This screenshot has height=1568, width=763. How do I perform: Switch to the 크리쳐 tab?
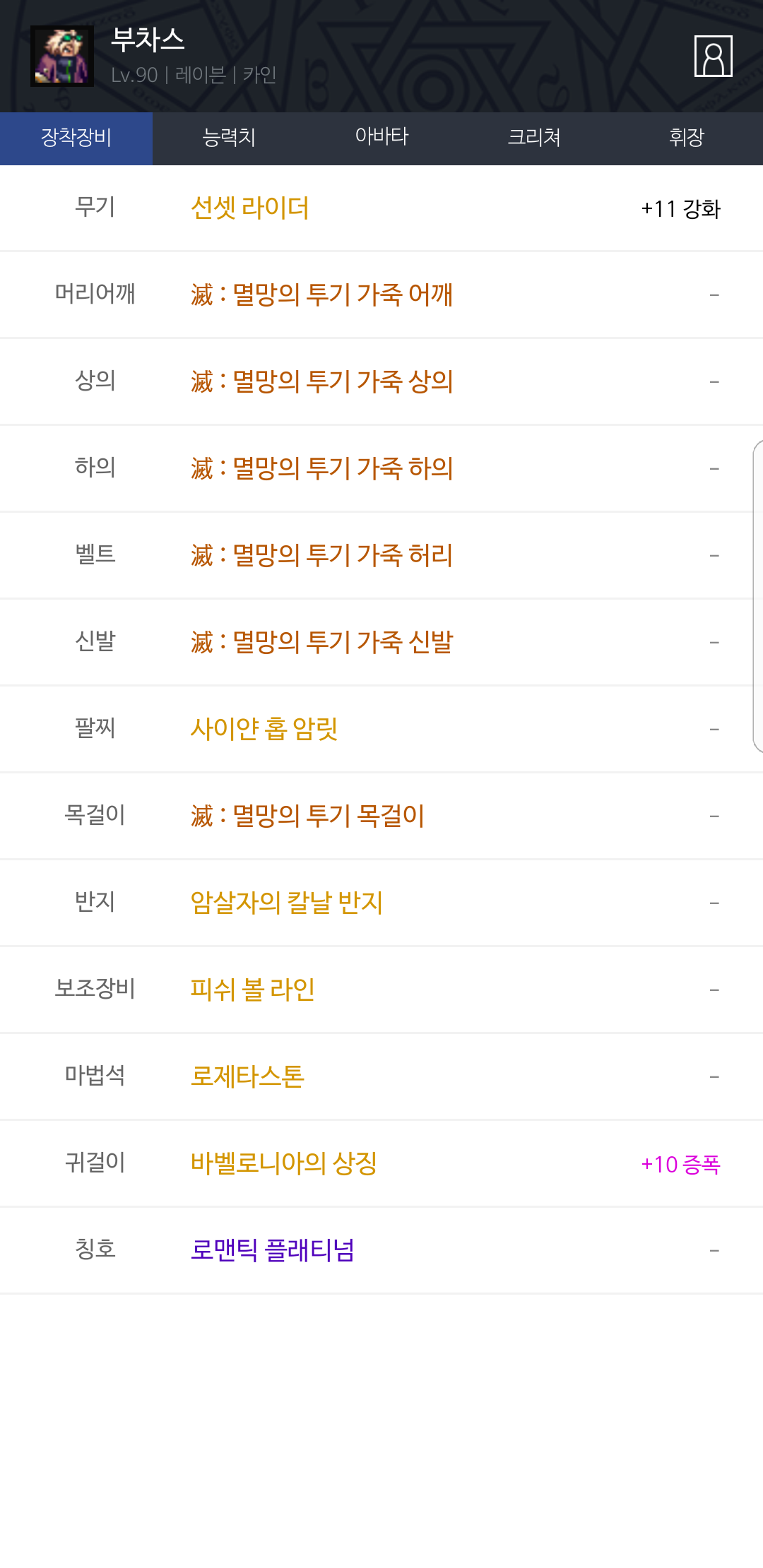point(534,138)
